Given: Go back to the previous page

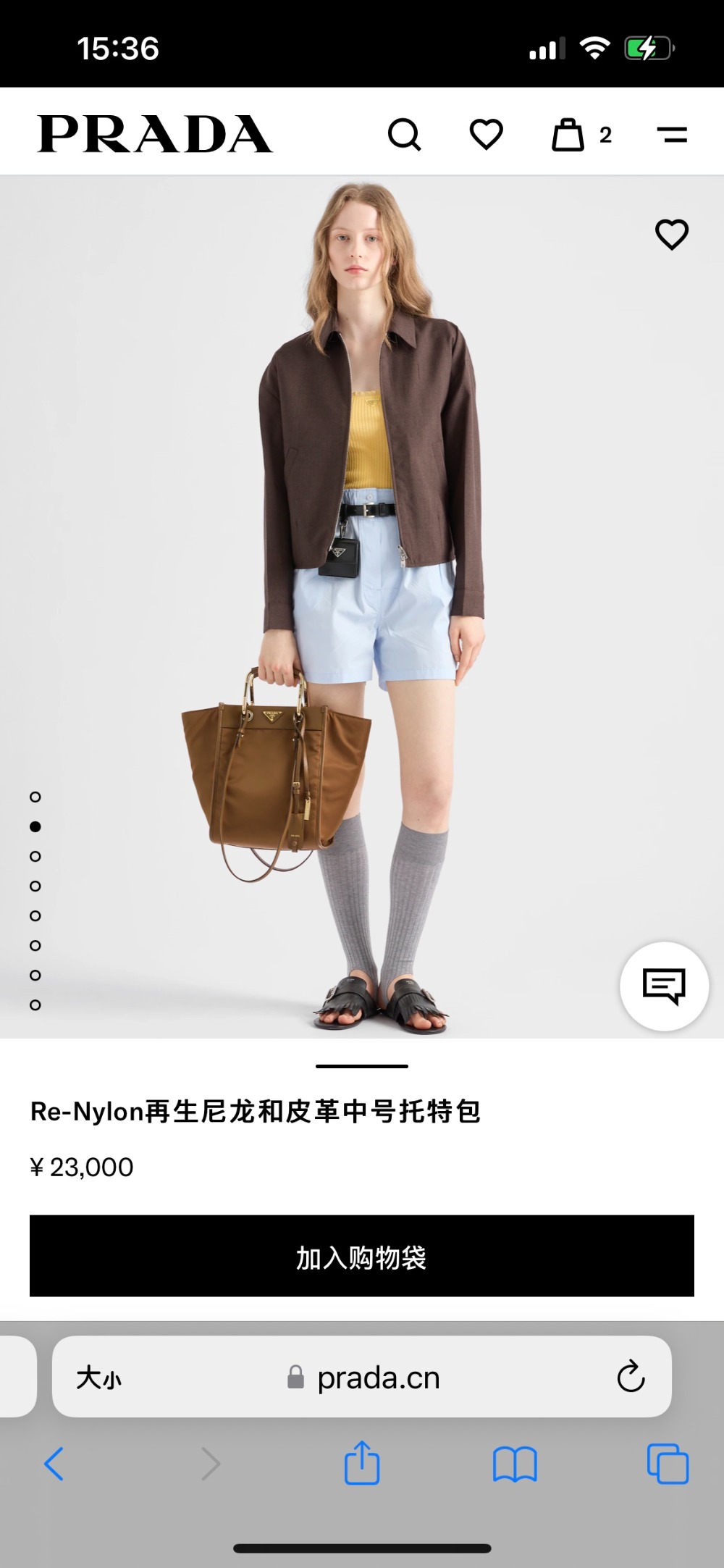Looking at the screenshot, I should click(x=54, y=1464).
